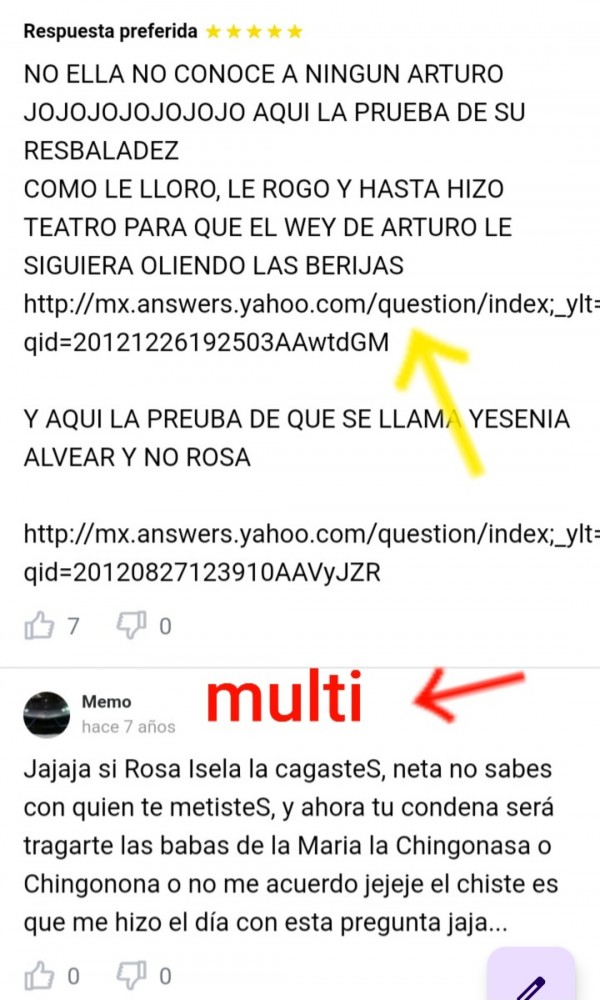Image resolution: width=600 pixels, height=1000 pixels.
Task: Downvote the preferred answer
Action: [x=132, y=627]
